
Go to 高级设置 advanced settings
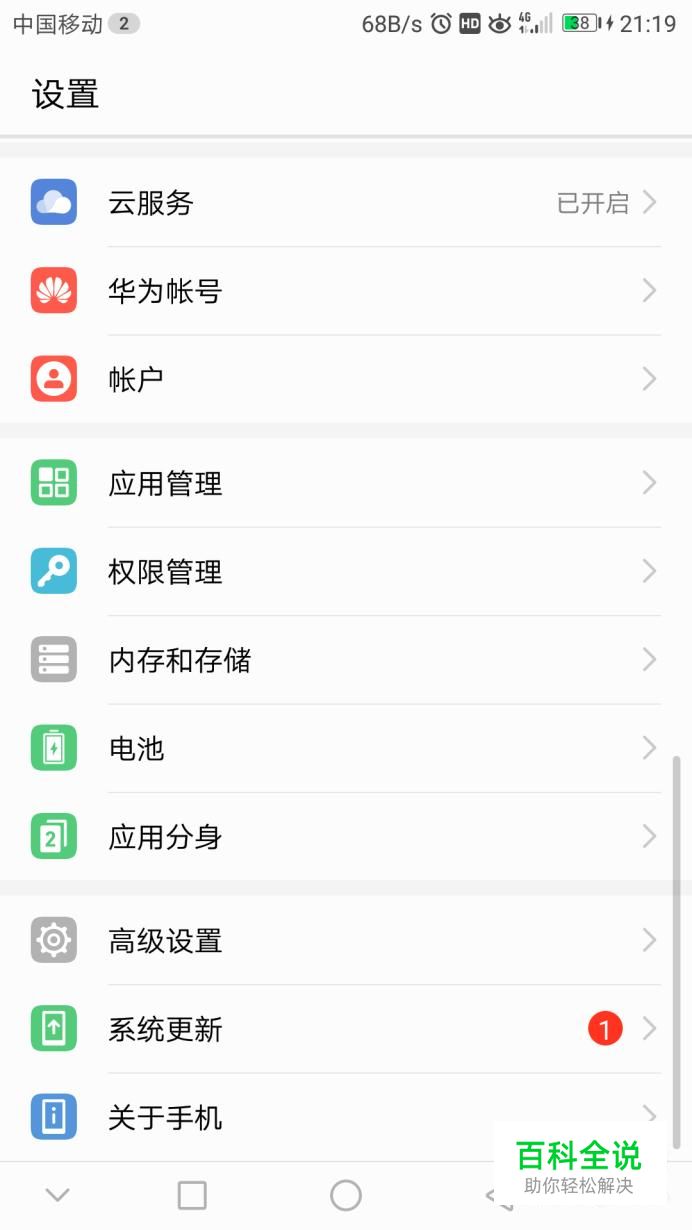coord(345,941)
